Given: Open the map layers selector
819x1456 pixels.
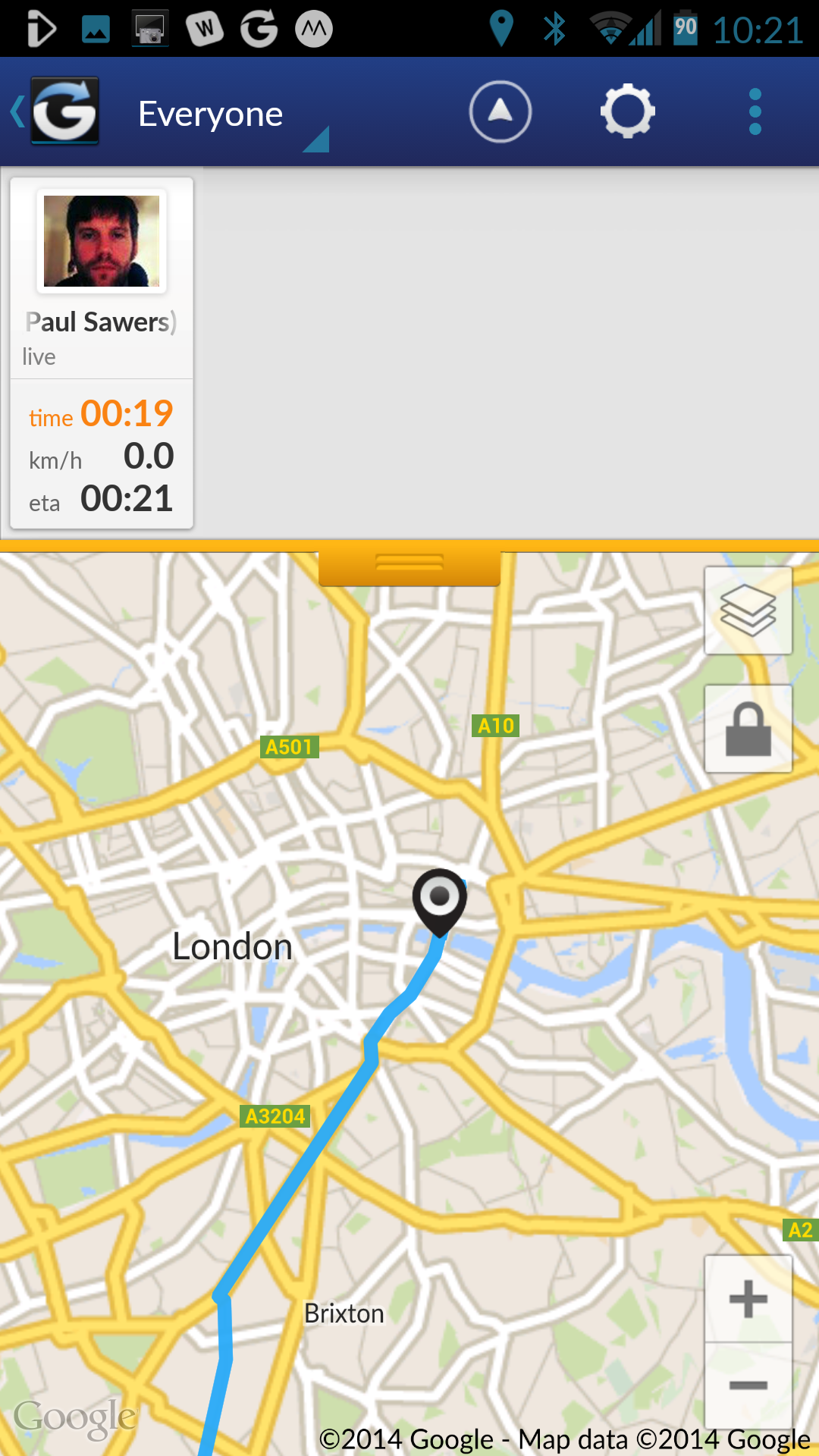Looking at the screenshot, I should tap(748, 610).
